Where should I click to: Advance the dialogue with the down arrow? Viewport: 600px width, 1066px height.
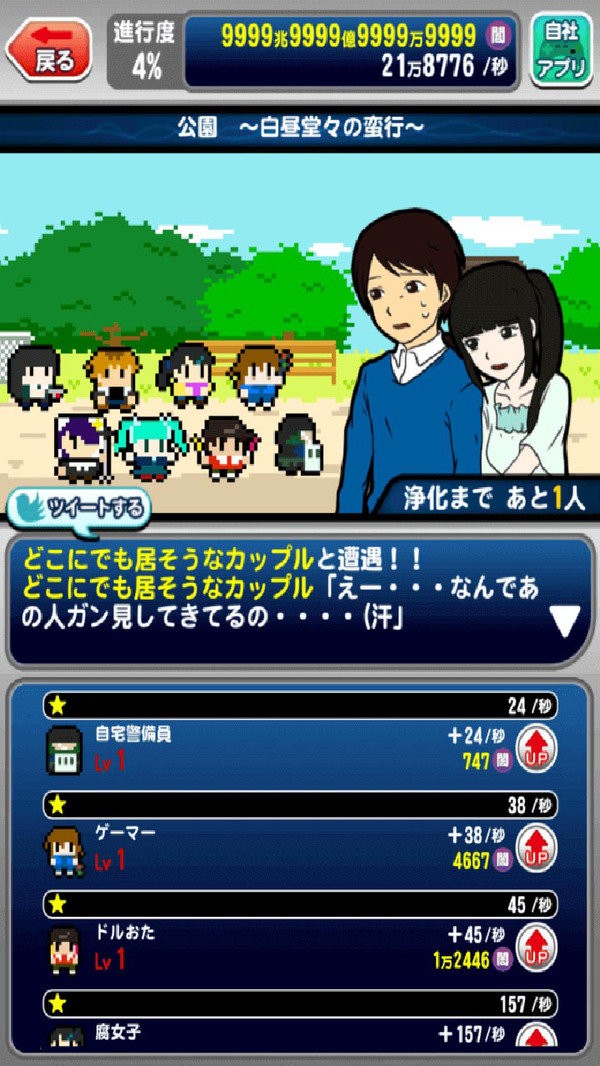(x=565, y=622)
